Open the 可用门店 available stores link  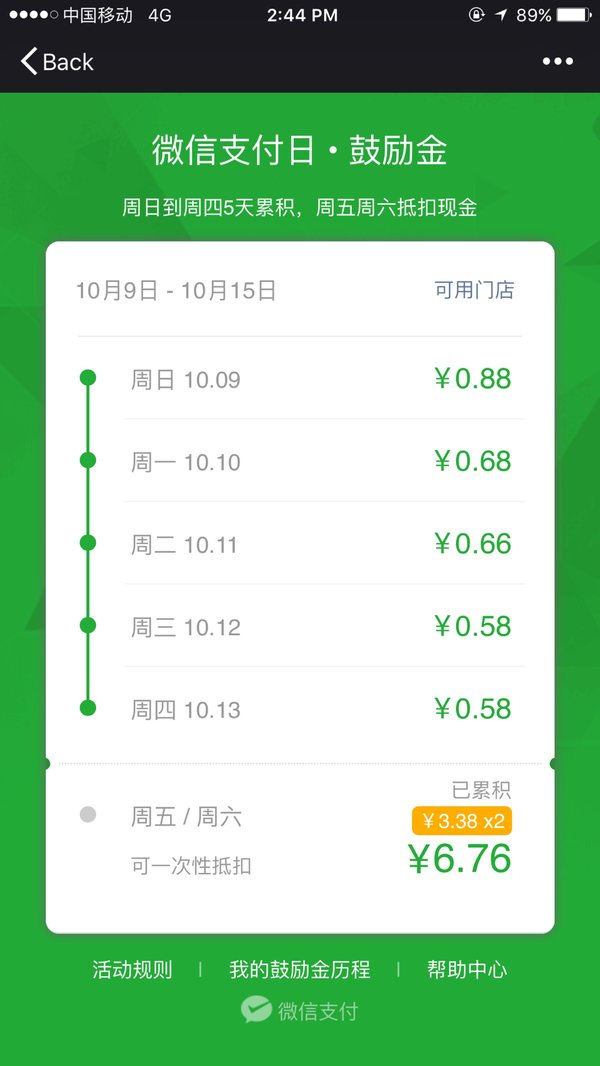click(x=474, y=290)
